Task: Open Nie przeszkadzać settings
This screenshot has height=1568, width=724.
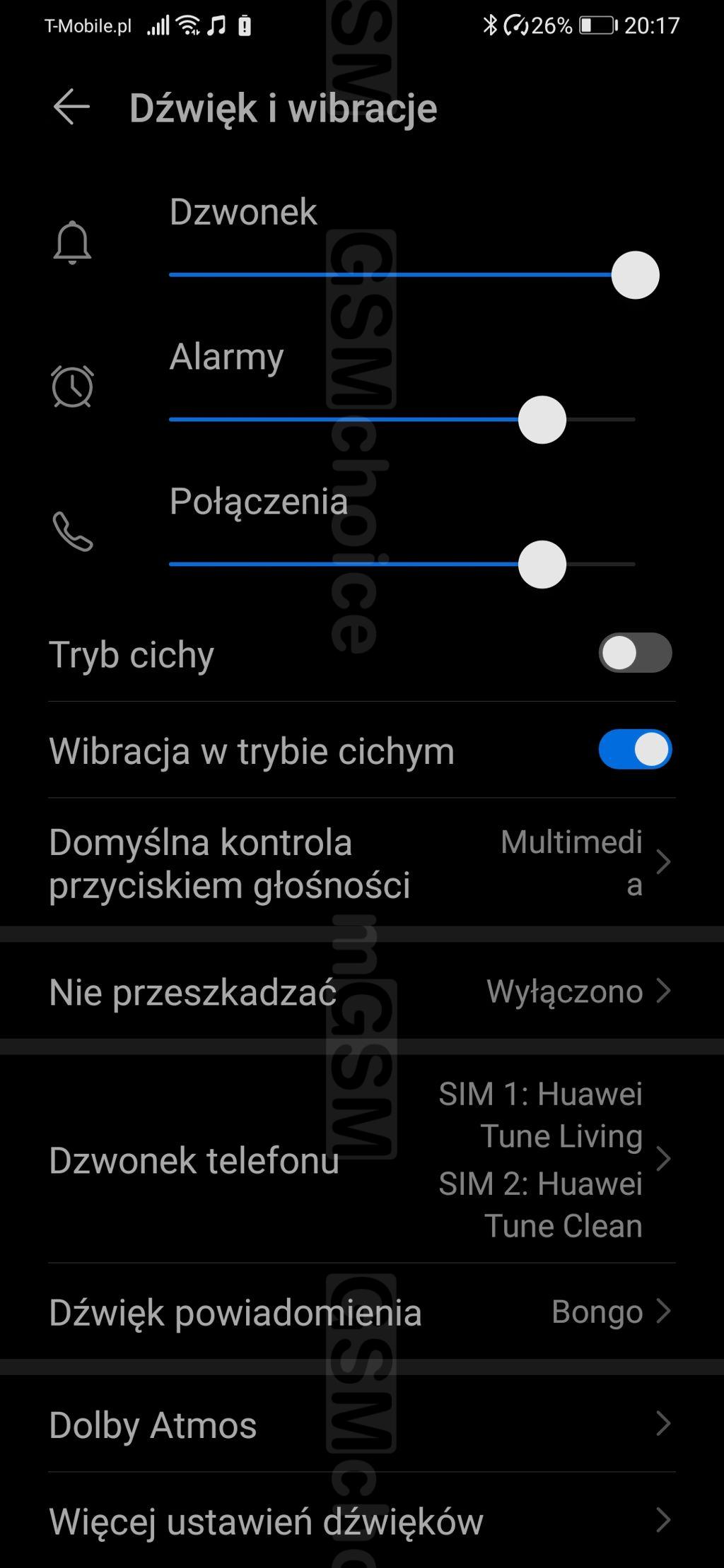Action: [x=361, y=991]
